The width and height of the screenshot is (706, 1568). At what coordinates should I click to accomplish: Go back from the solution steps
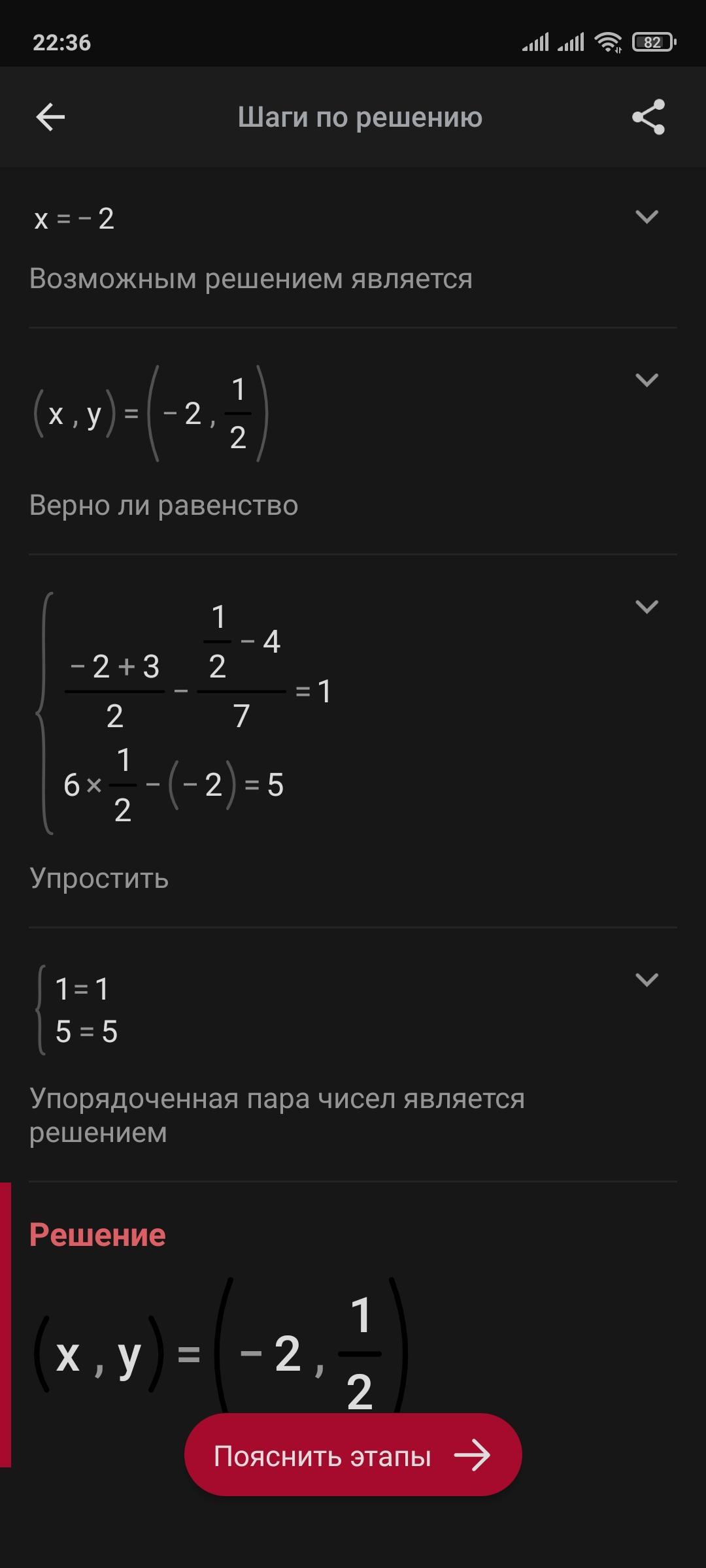50,118
